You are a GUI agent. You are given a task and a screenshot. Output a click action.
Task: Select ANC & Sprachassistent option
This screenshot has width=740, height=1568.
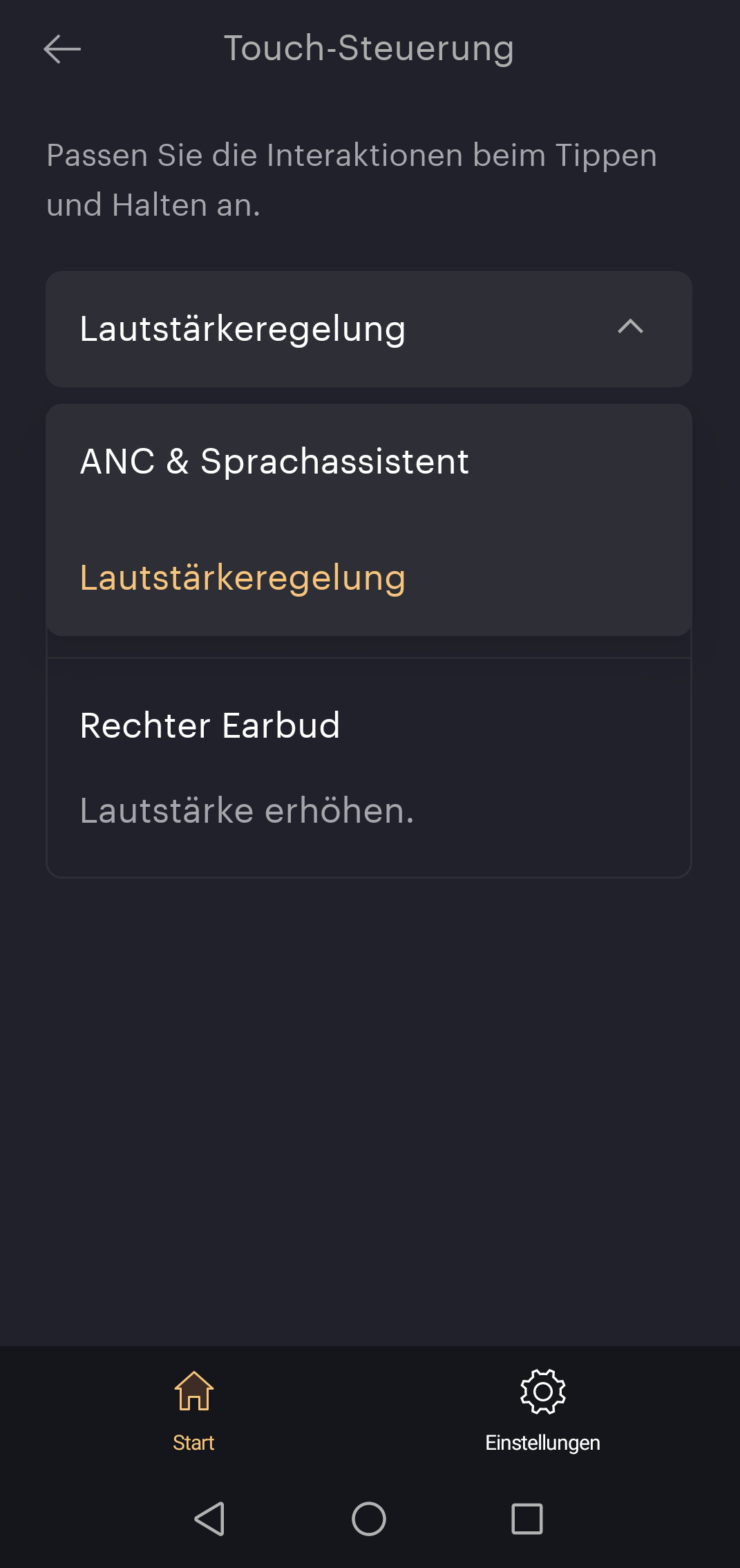coord(369,462)
